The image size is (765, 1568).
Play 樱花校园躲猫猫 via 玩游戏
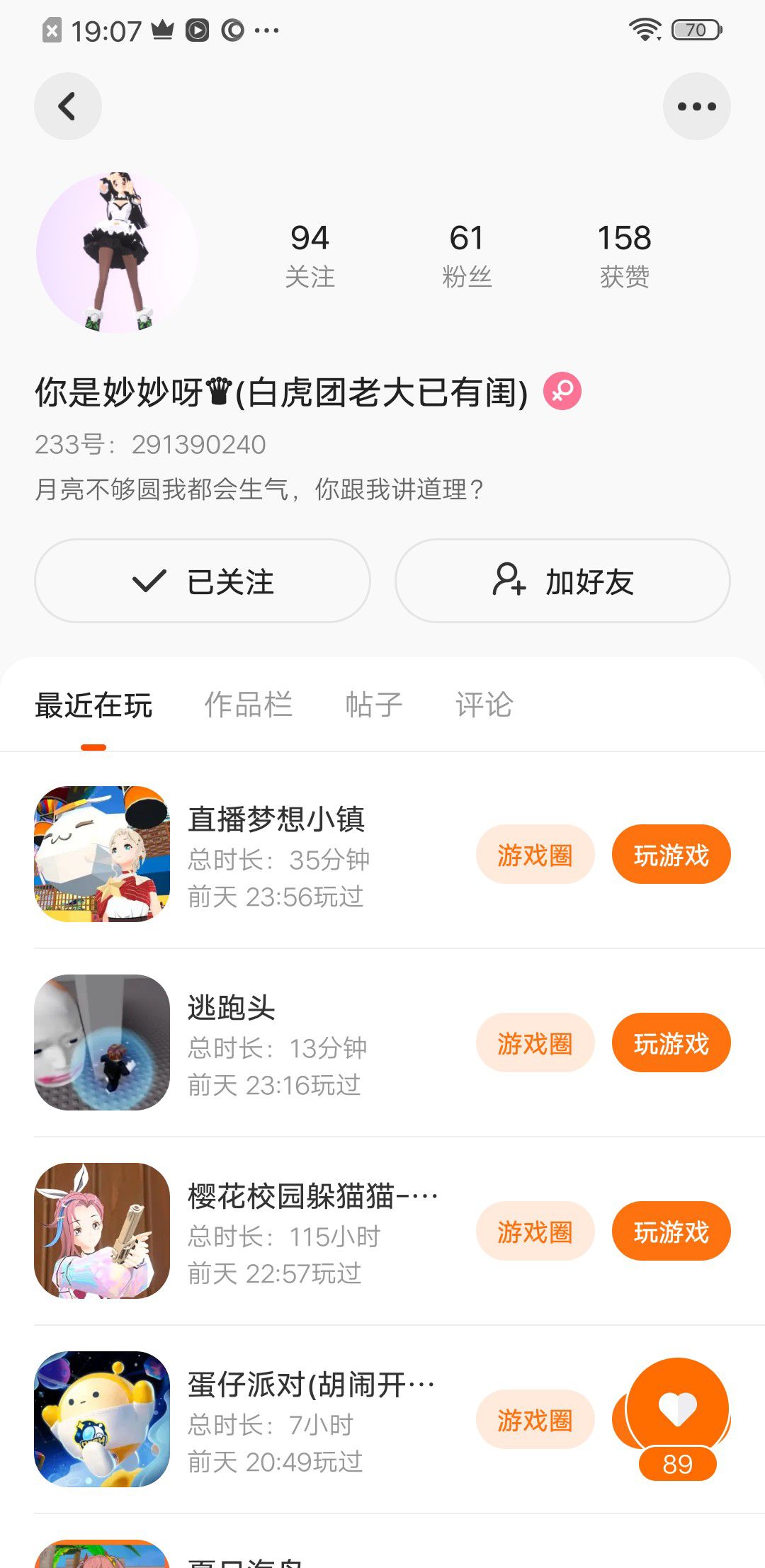[x=671, y=1232]
